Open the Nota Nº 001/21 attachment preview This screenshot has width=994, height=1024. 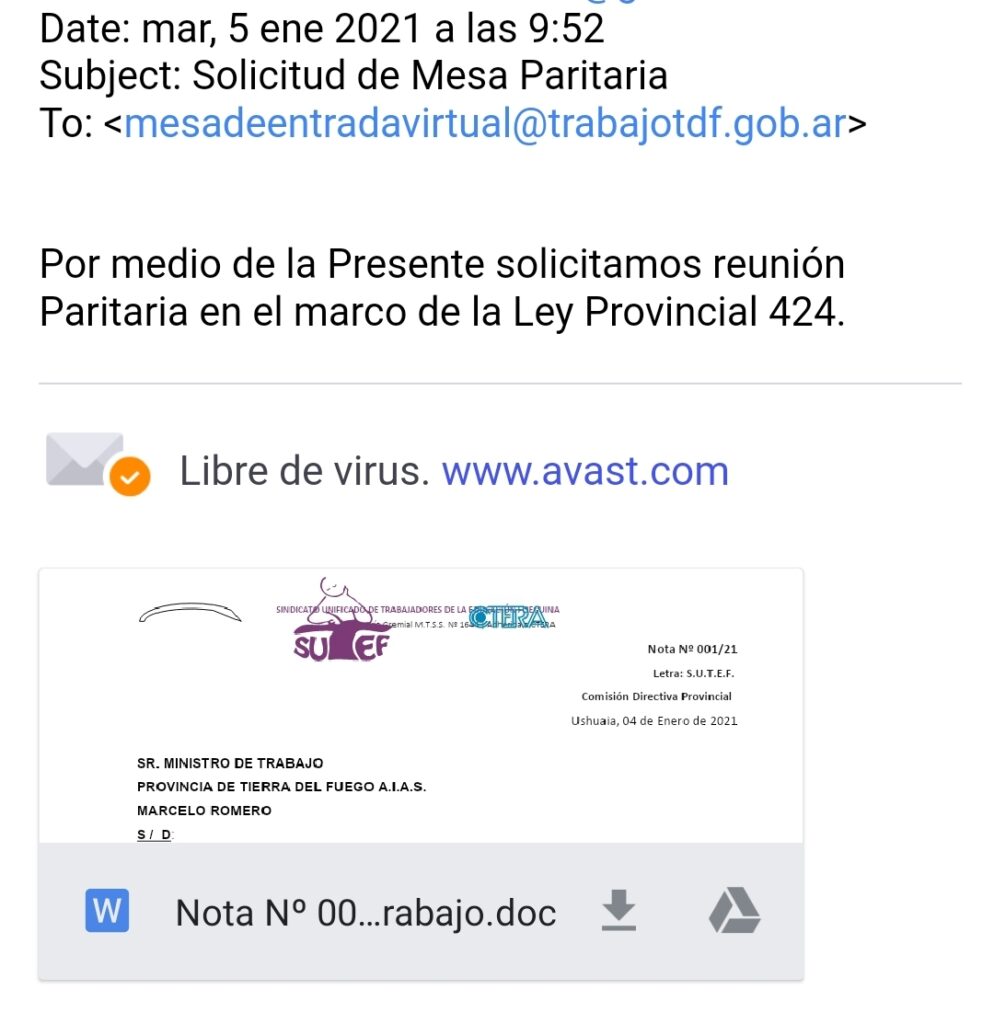420,706
